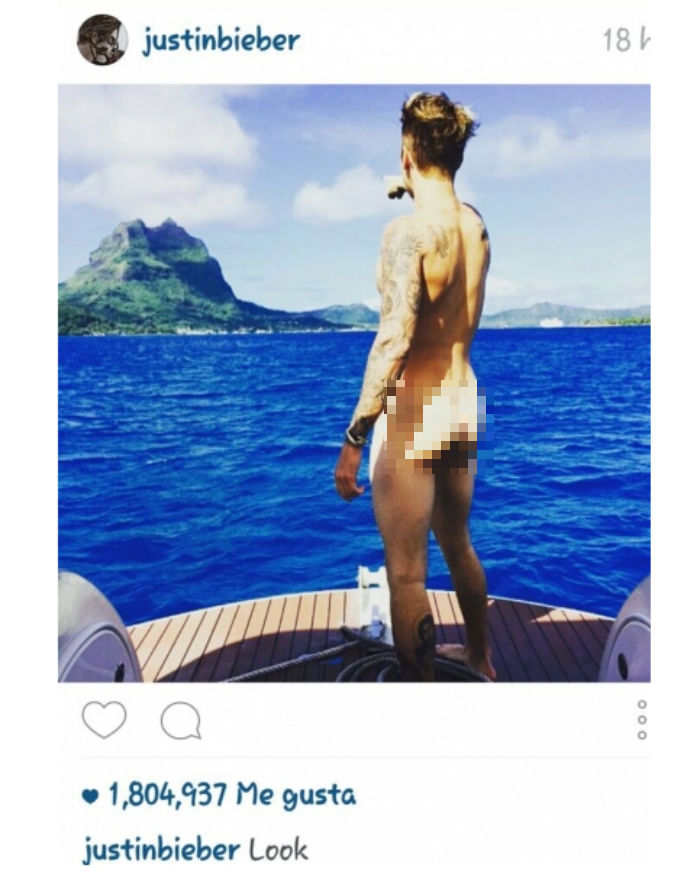Screen dimensions: 700x881
Task: Open the three-dot options menu
Action: [641, 719]
